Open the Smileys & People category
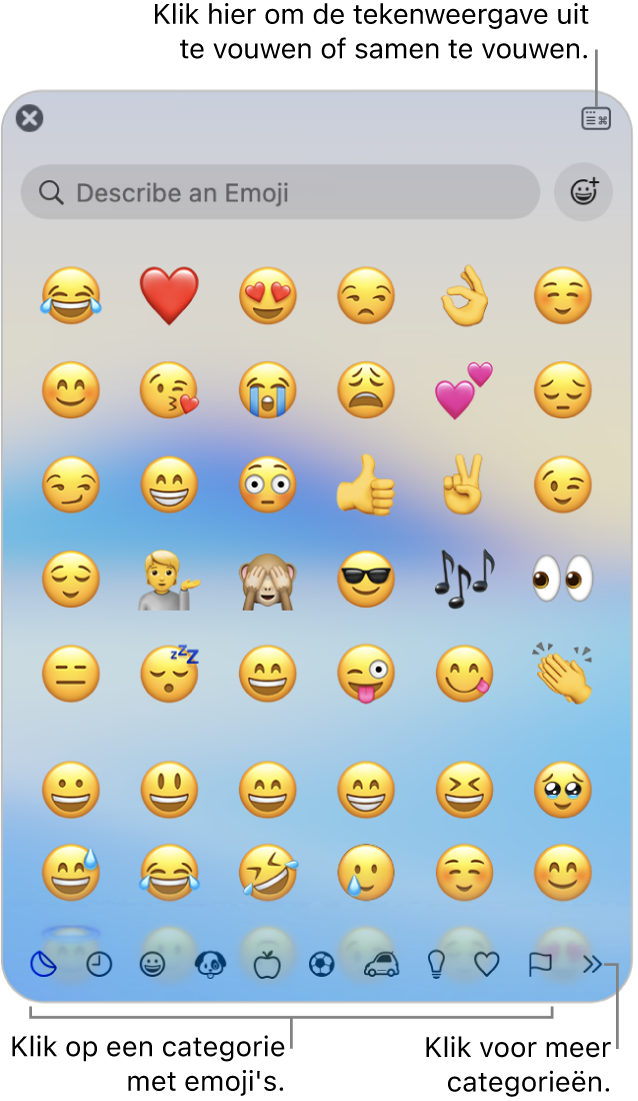Image resolution: width=638 pixels, height=1101 pixels. pos(152,964)
